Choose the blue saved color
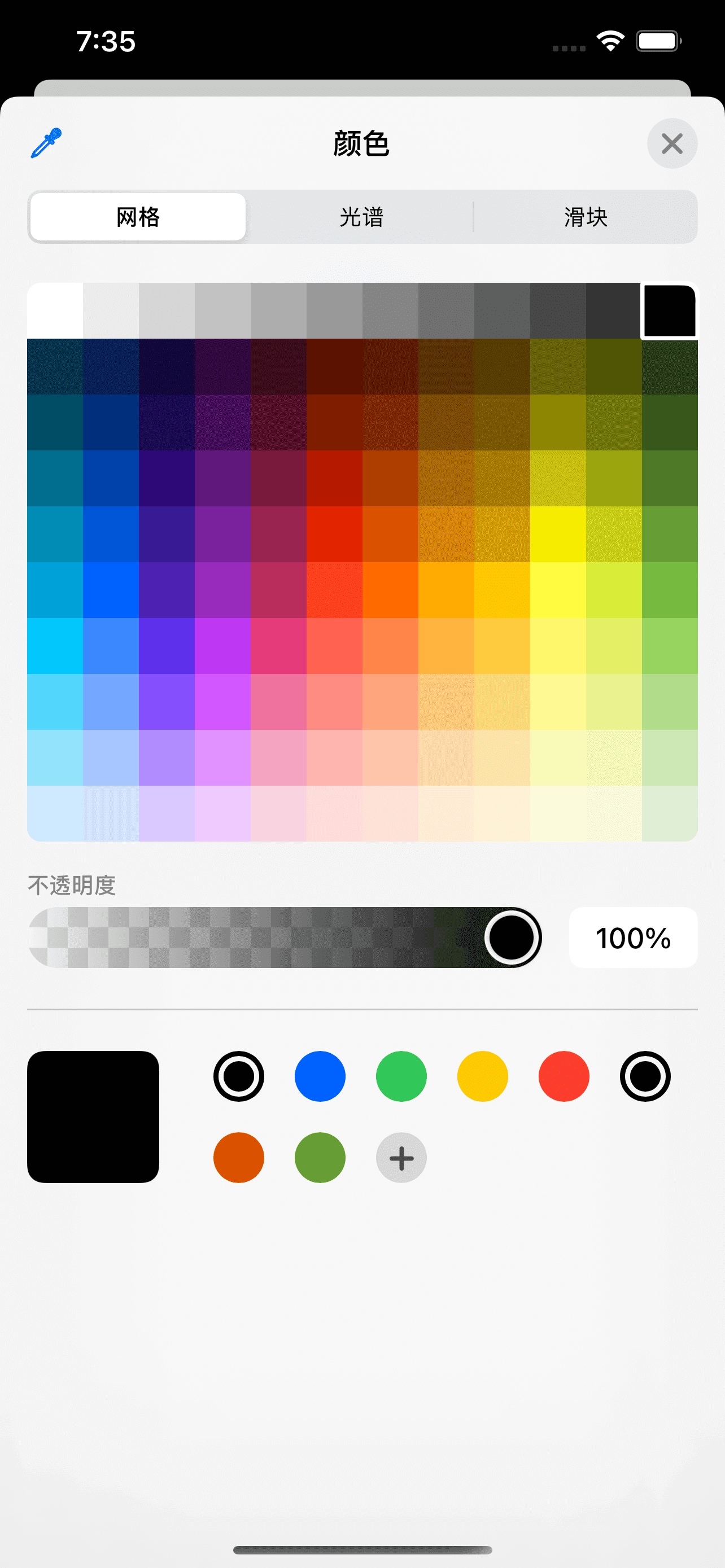The width and height of the screenshot is (725, 1568). (x=320, y=1076)
